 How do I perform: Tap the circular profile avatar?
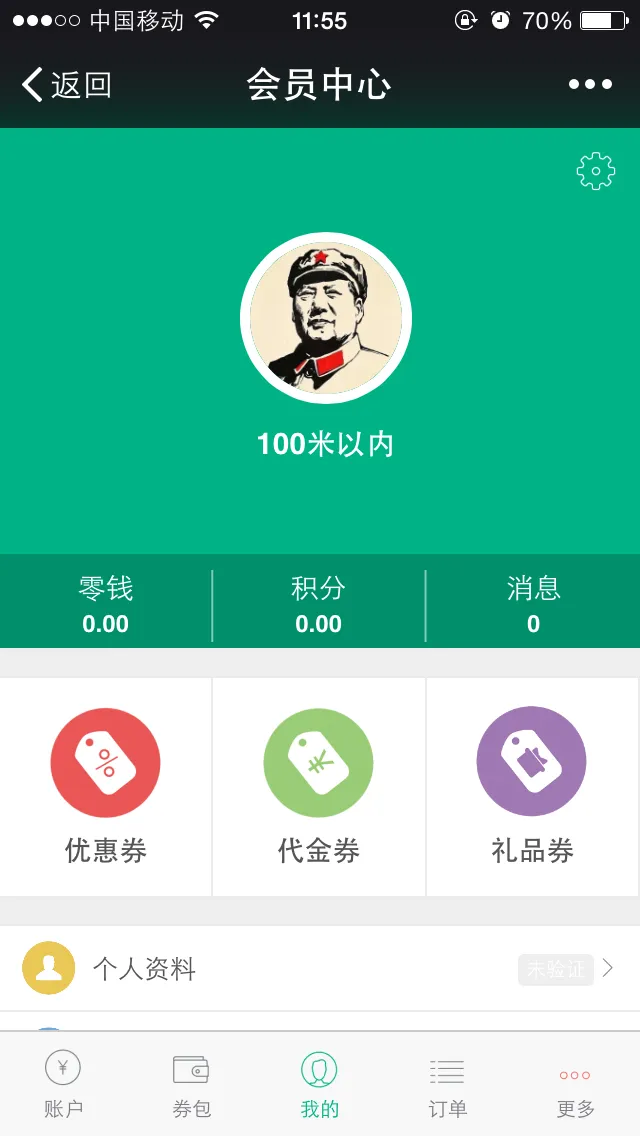(325, 318)
